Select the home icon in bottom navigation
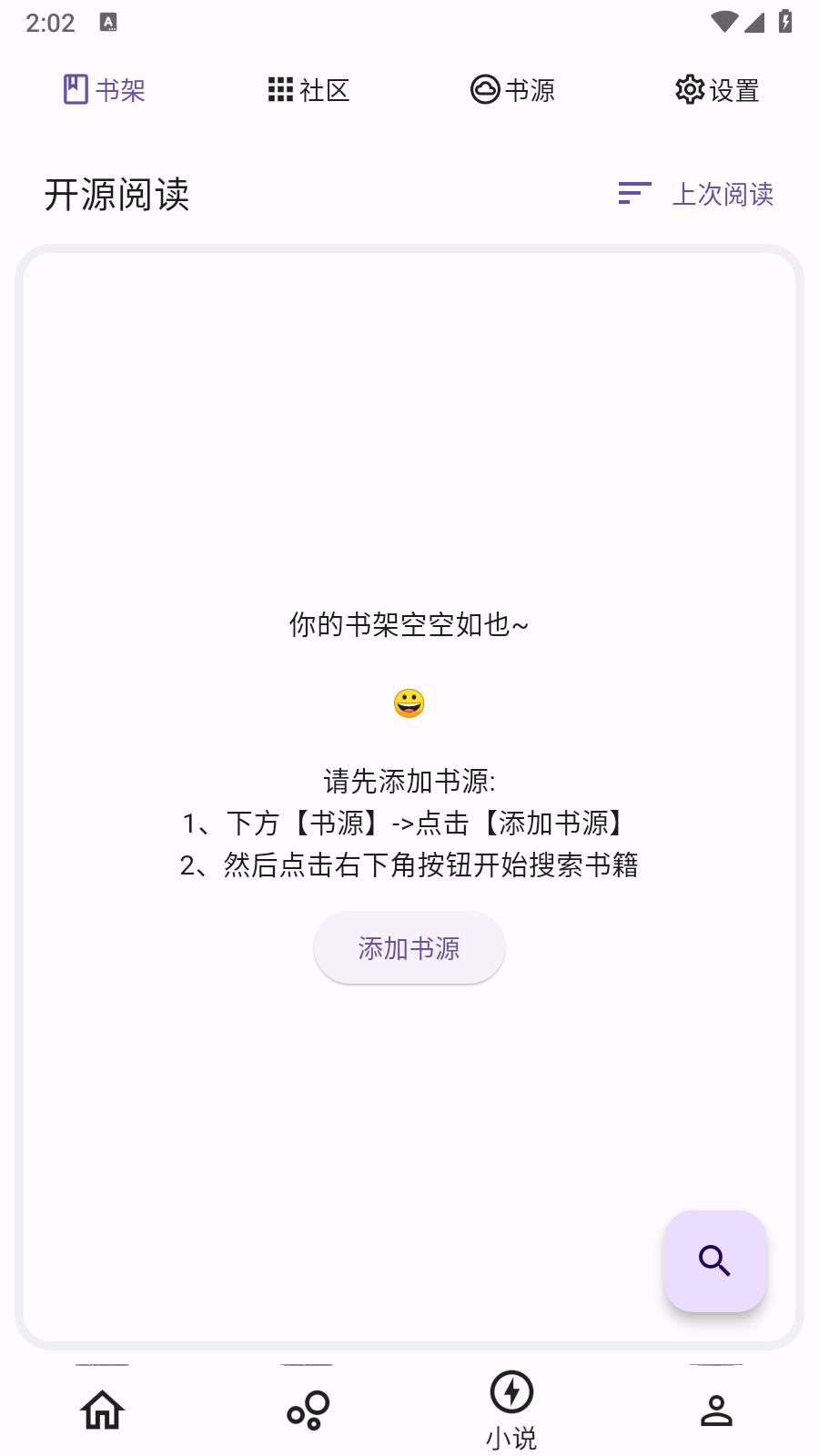Screen dimensions: 819x1456 coord(102,1409)
